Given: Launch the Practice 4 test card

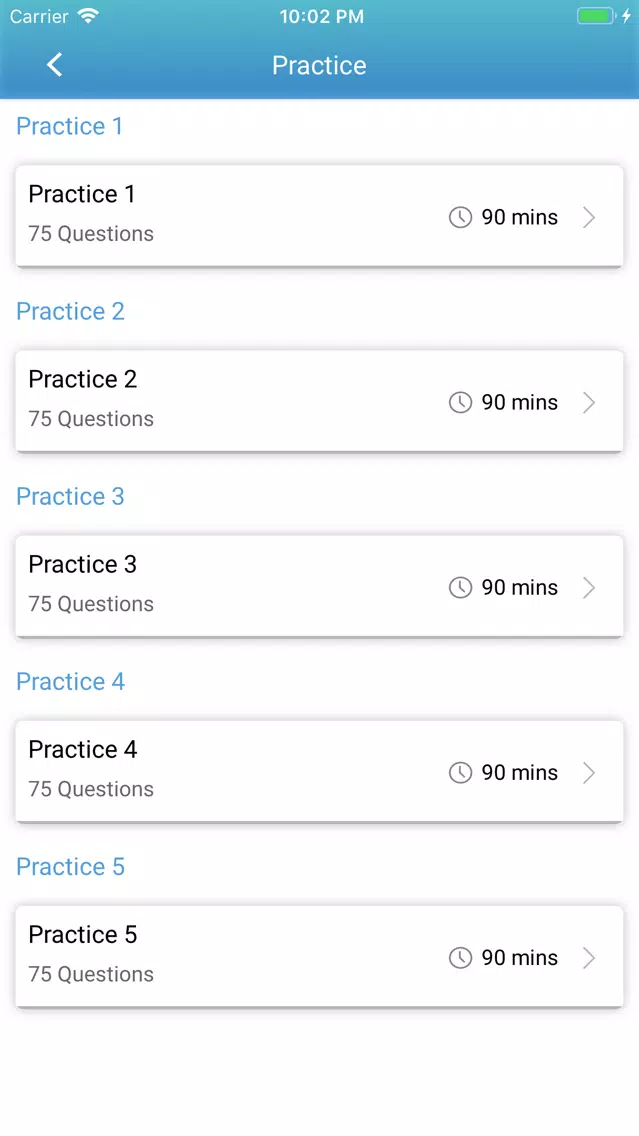Looking at the screenshot, I should tap(319, 772).
